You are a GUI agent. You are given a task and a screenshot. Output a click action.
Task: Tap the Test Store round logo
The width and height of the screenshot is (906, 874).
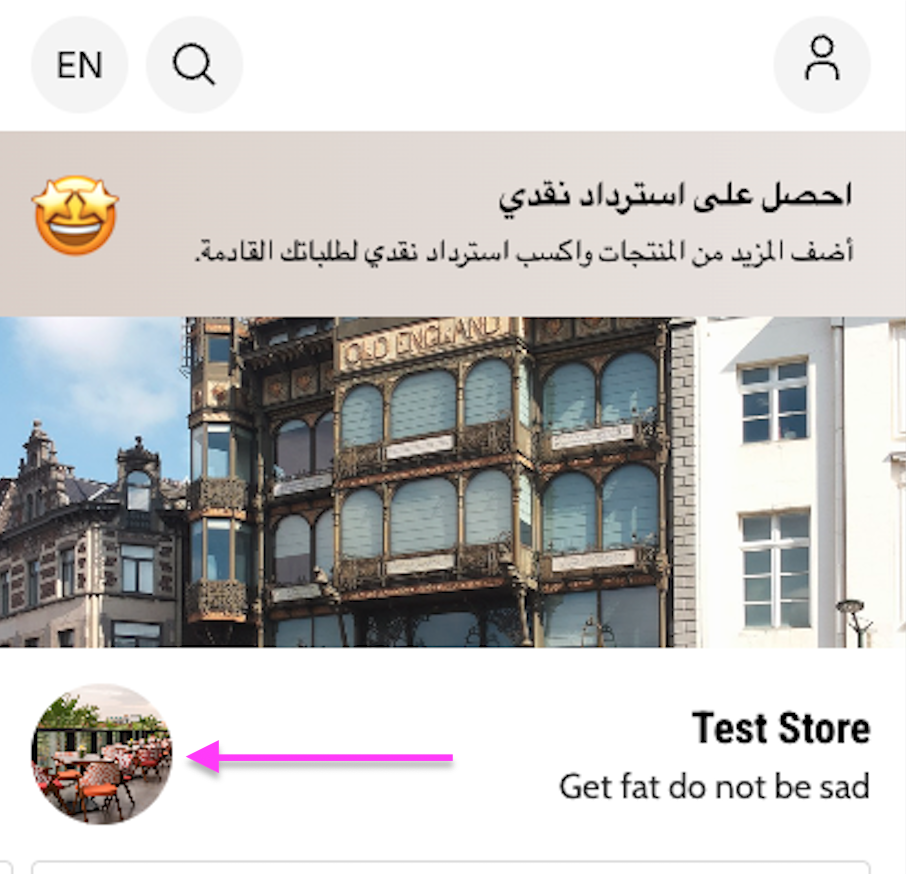click(102, 754)
